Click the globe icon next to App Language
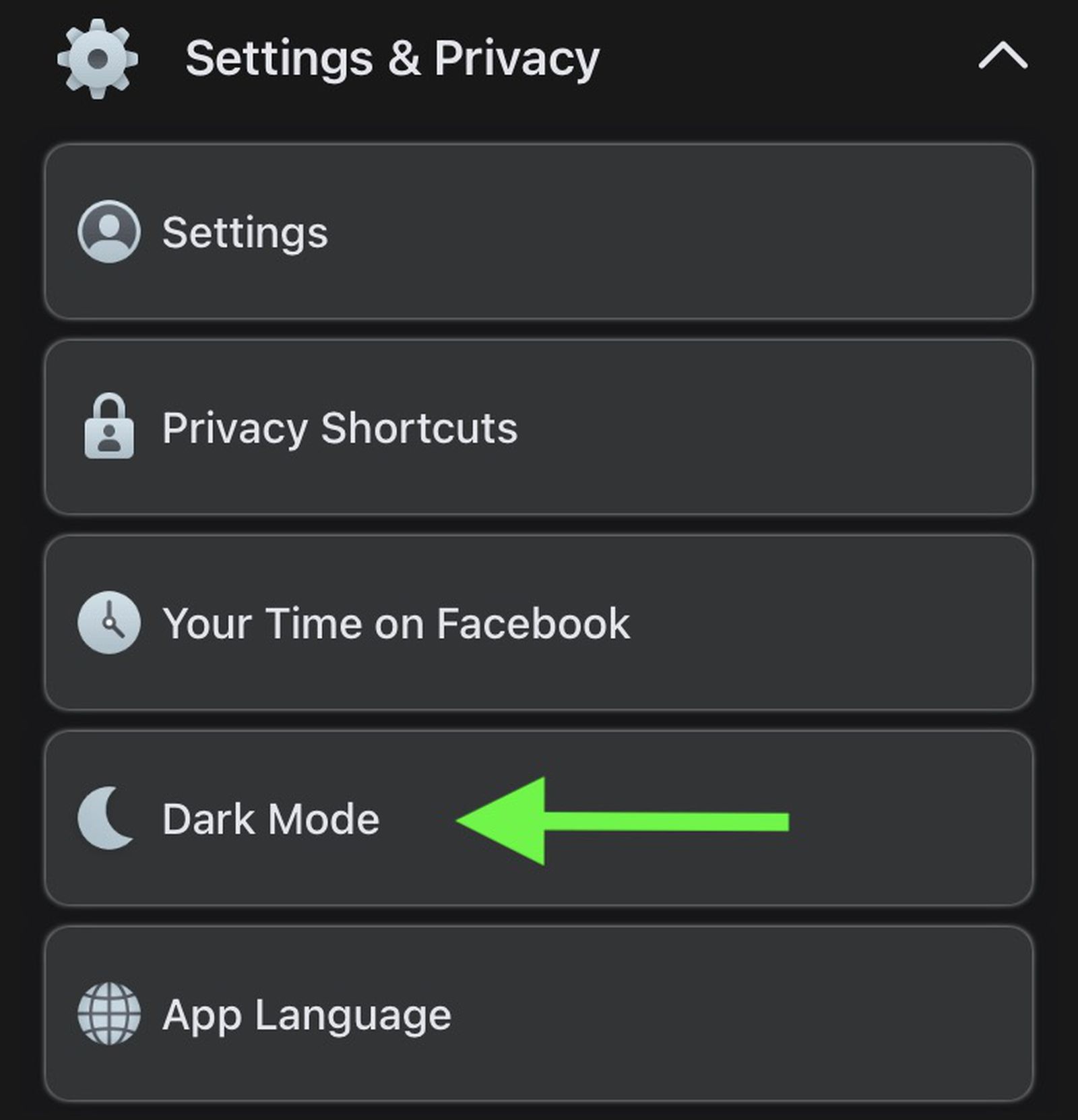This screenshot has height=1120, width=1078. pos(108,1014)
